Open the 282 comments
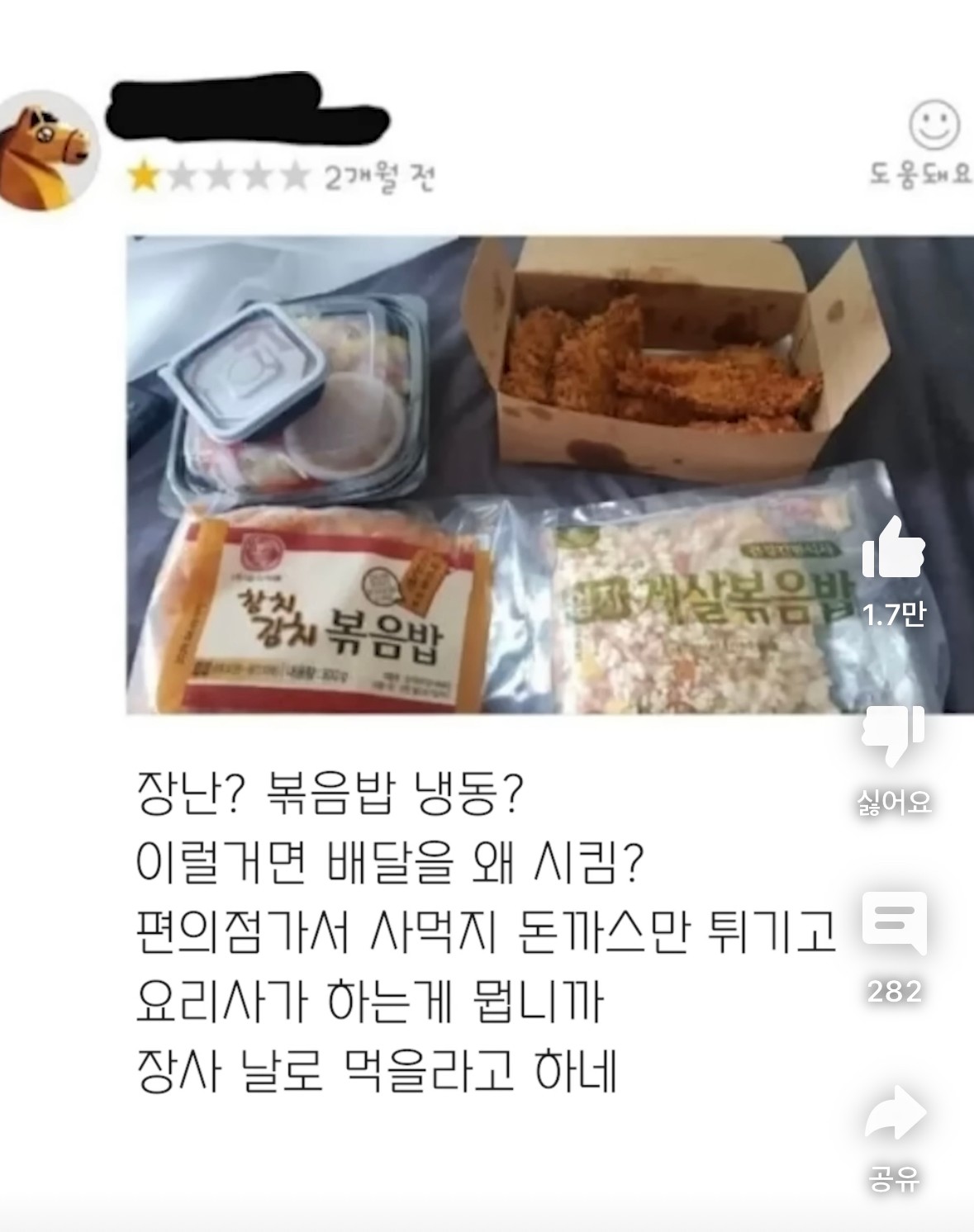 [x=894, y=924]
